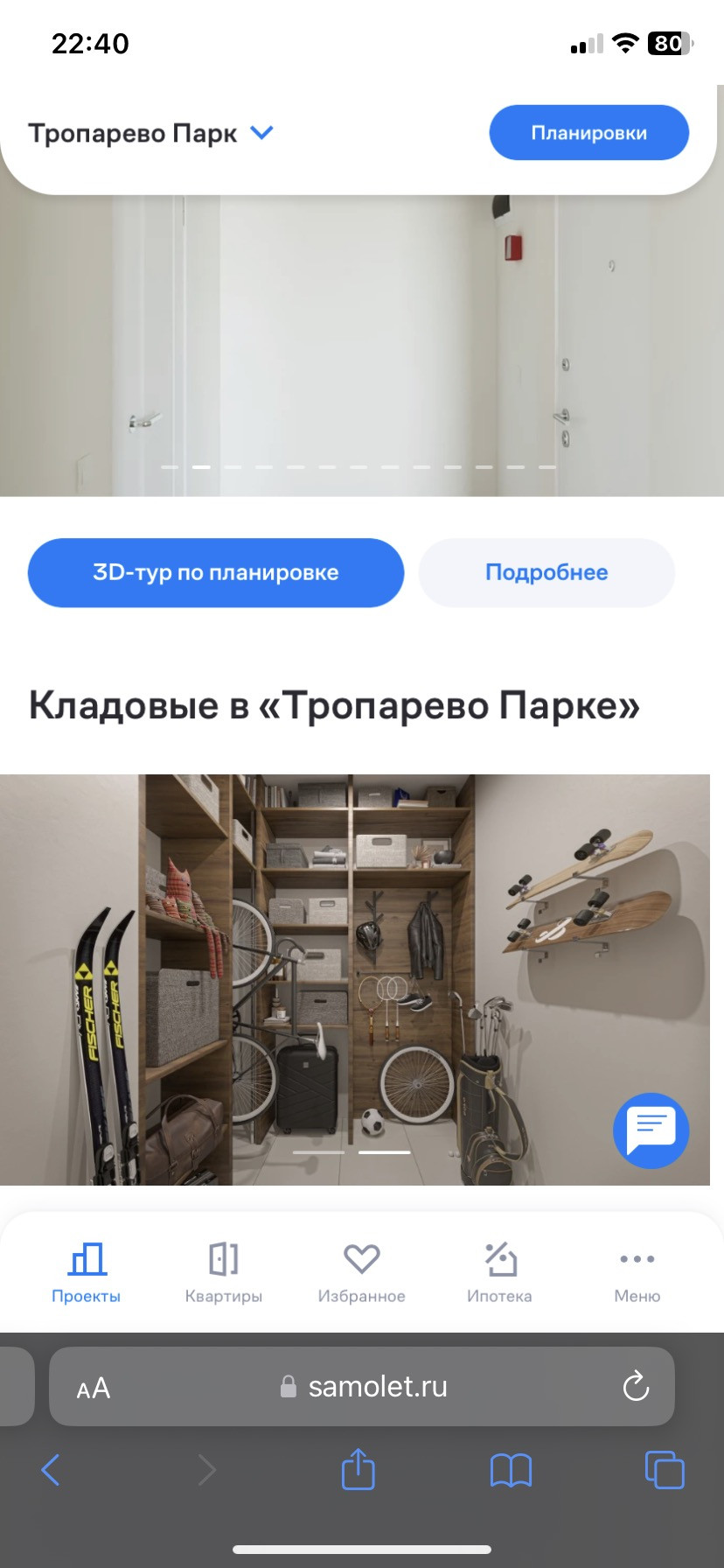Start the 3D-тур по планировке

(216, 573)
